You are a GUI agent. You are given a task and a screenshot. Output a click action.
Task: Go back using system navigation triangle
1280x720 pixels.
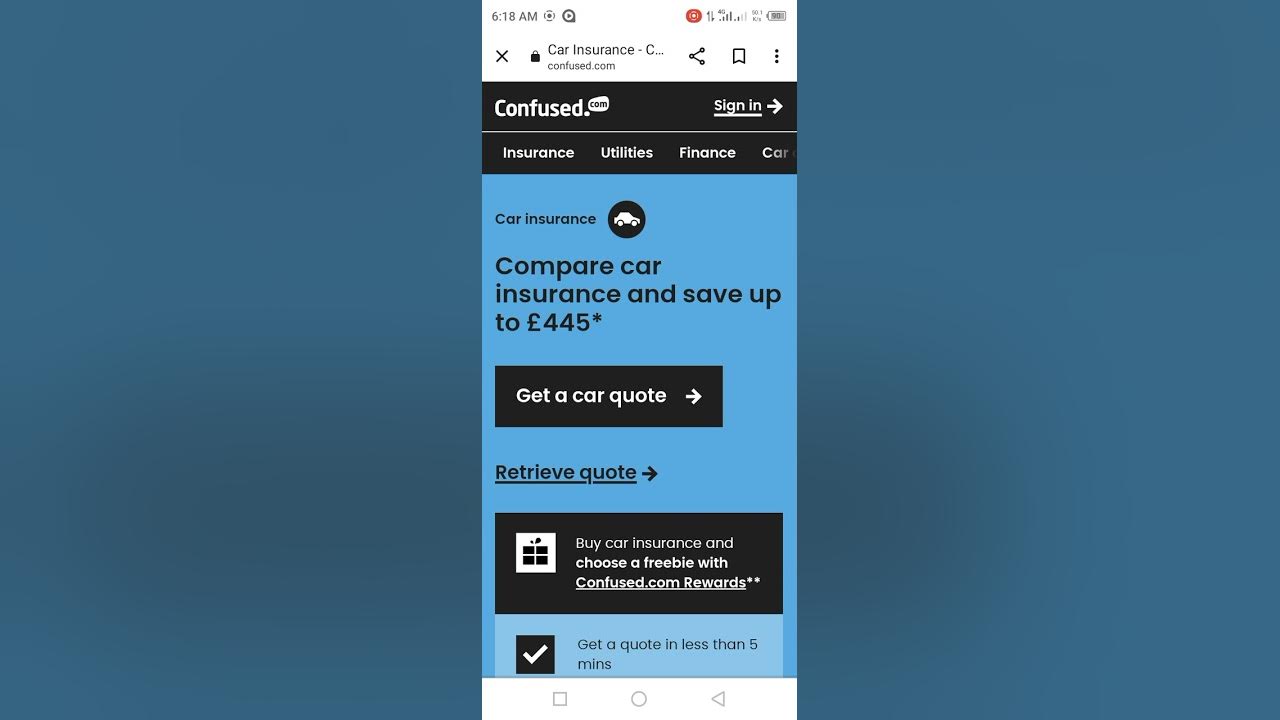click(x=718, y=699)
